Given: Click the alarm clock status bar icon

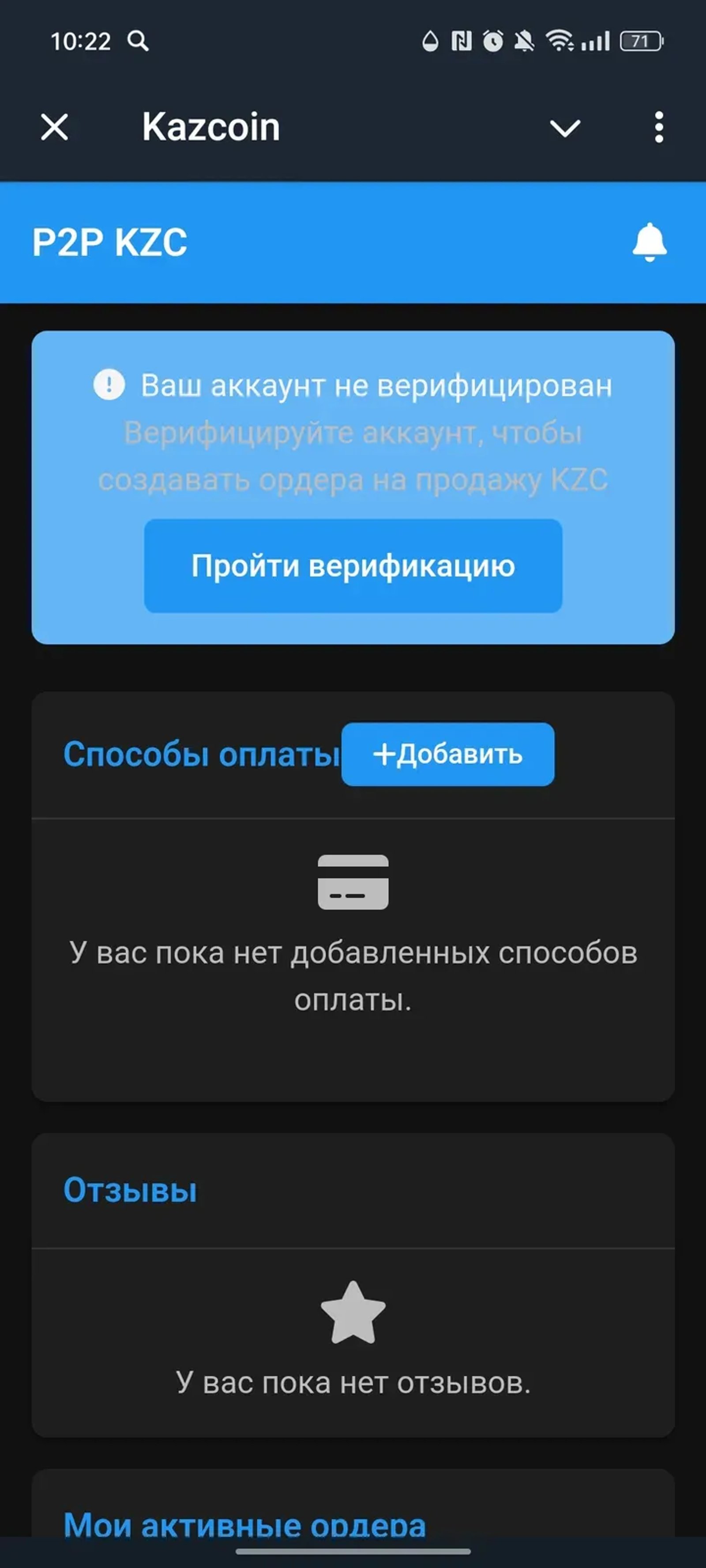Looking at the screenshot, I should (x=493, y=40).
